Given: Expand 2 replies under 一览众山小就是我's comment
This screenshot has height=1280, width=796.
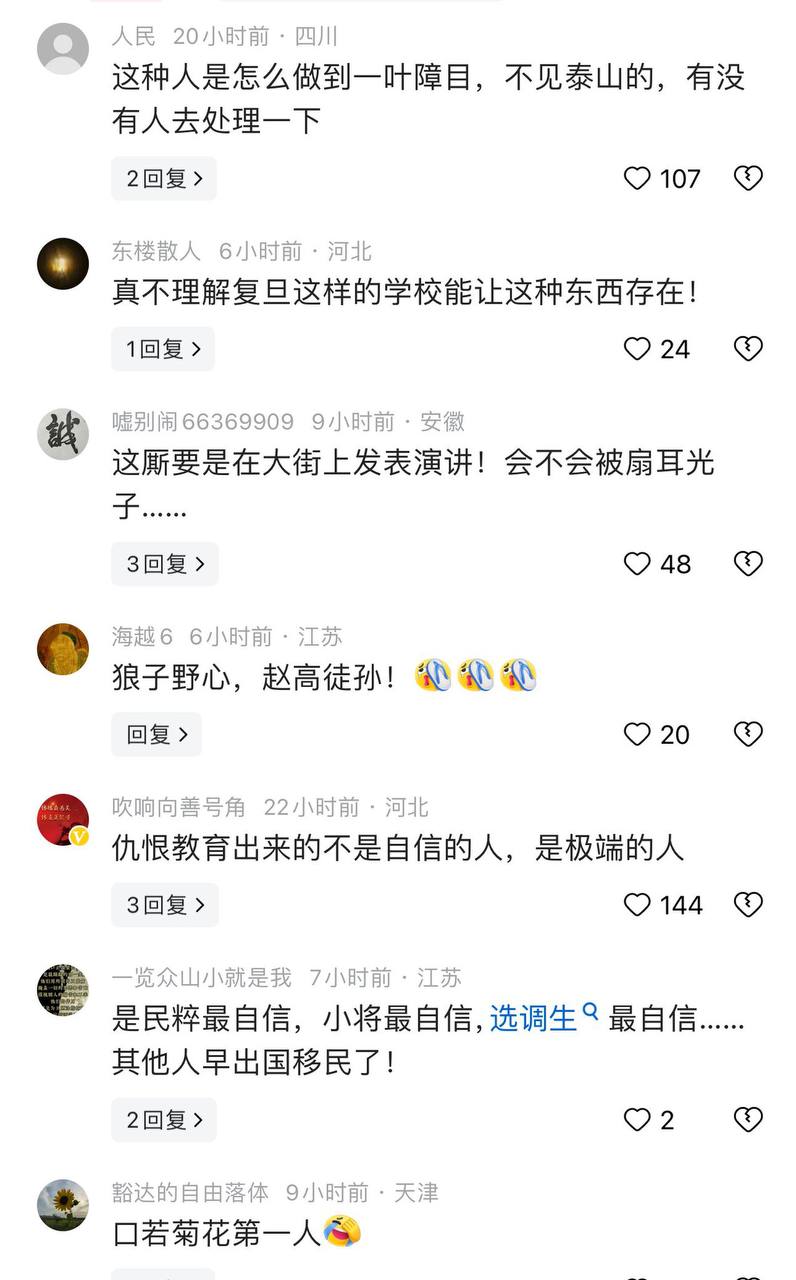Looking at the screenshot, I should pos(164,1120).
